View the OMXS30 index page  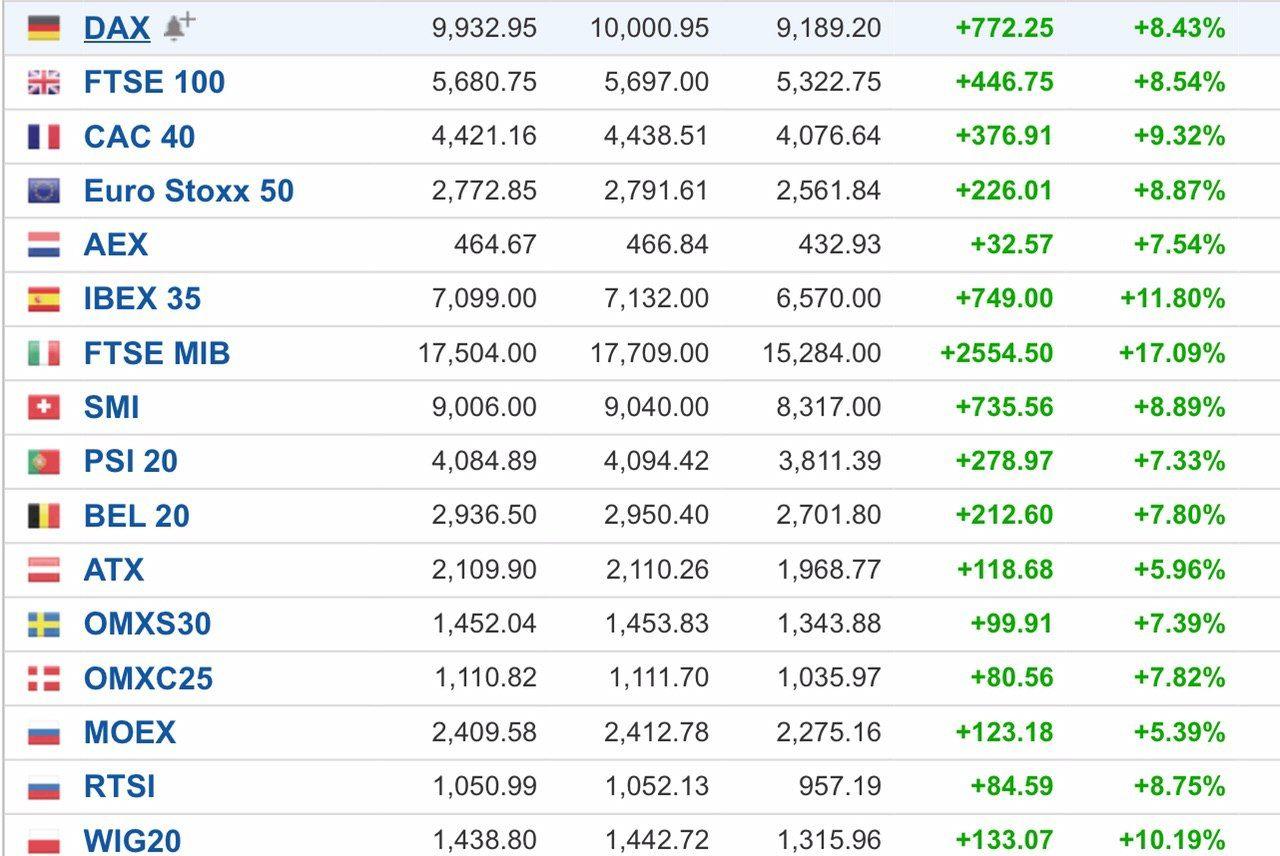[147, 624]
